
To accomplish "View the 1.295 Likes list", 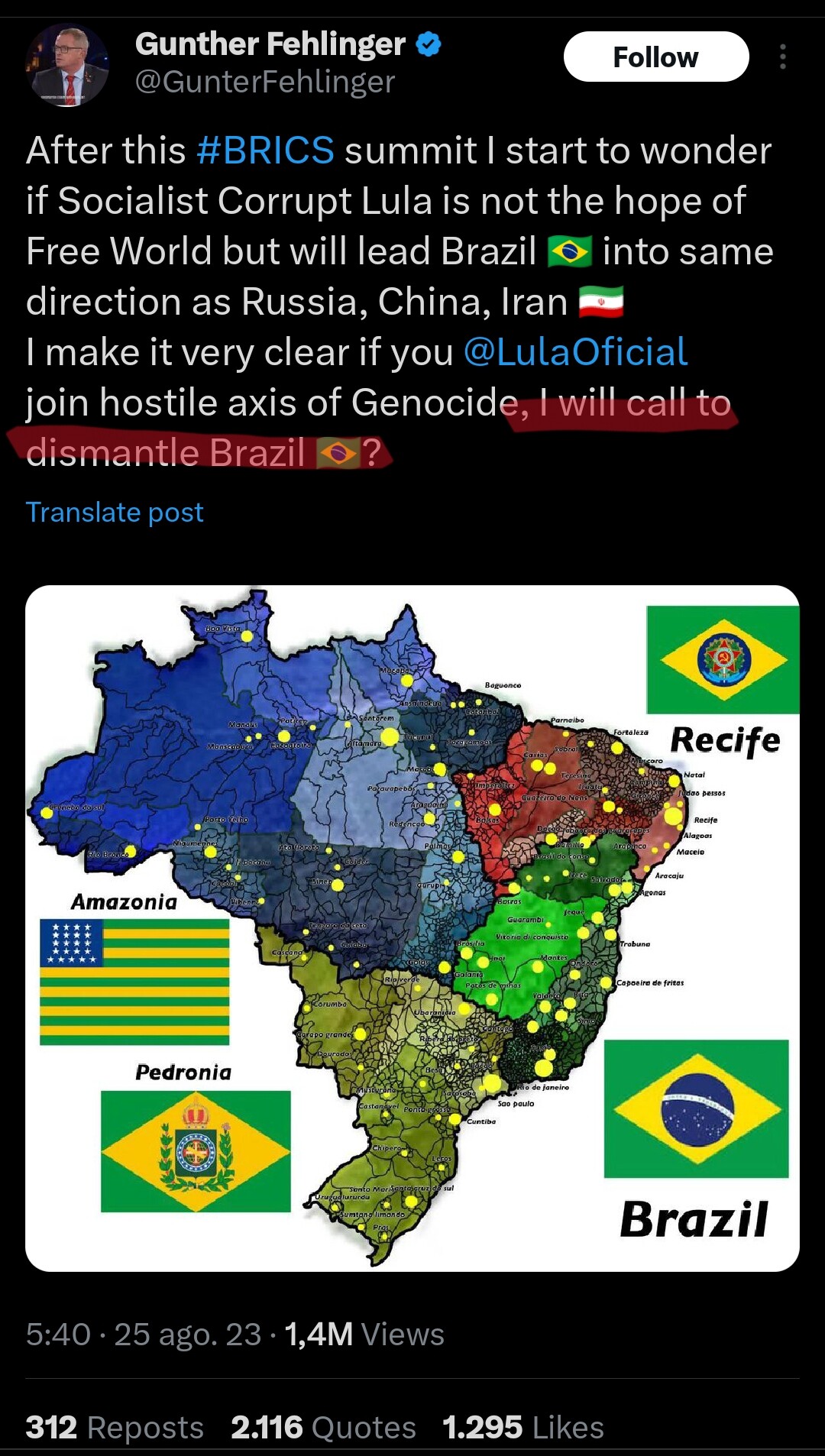I will pos(523,1427).
